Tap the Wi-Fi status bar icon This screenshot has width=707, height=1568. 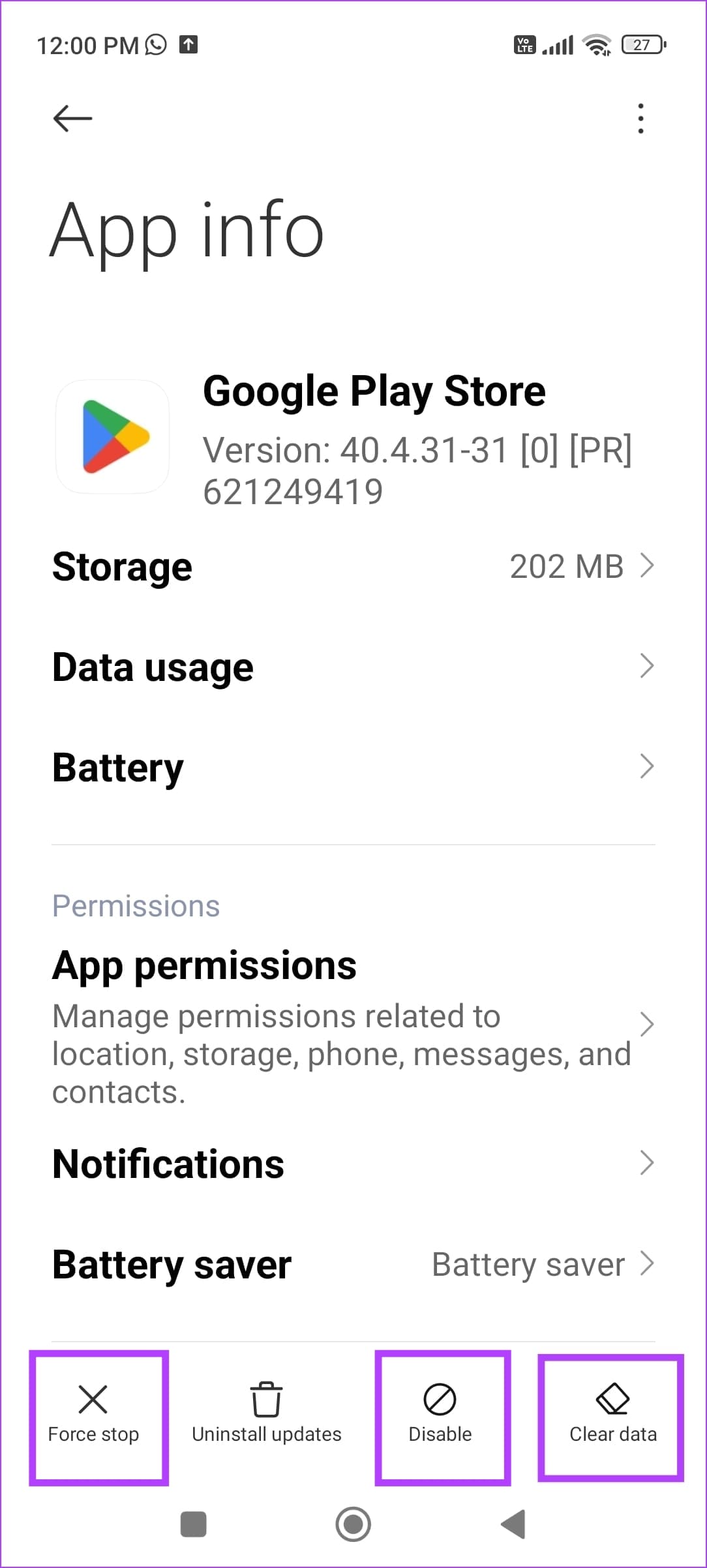click(595, 44)
